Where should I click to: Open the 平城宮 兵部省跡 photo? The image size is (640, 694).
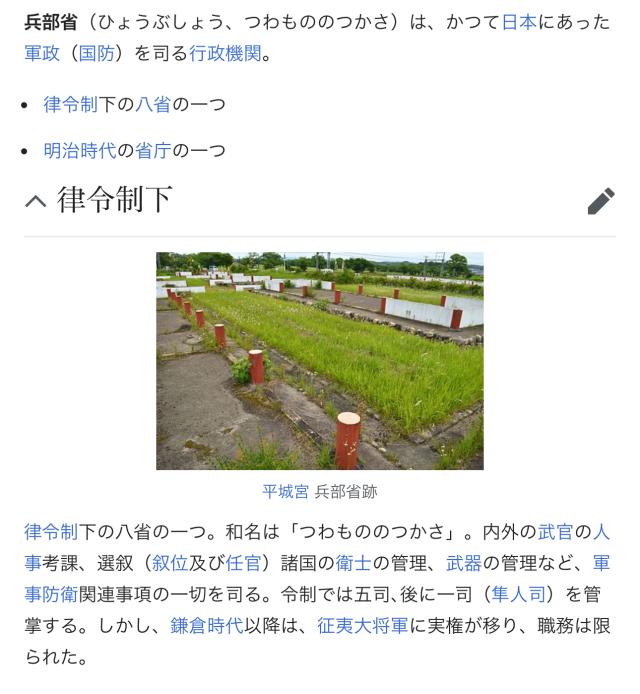[x=320, y=361]
